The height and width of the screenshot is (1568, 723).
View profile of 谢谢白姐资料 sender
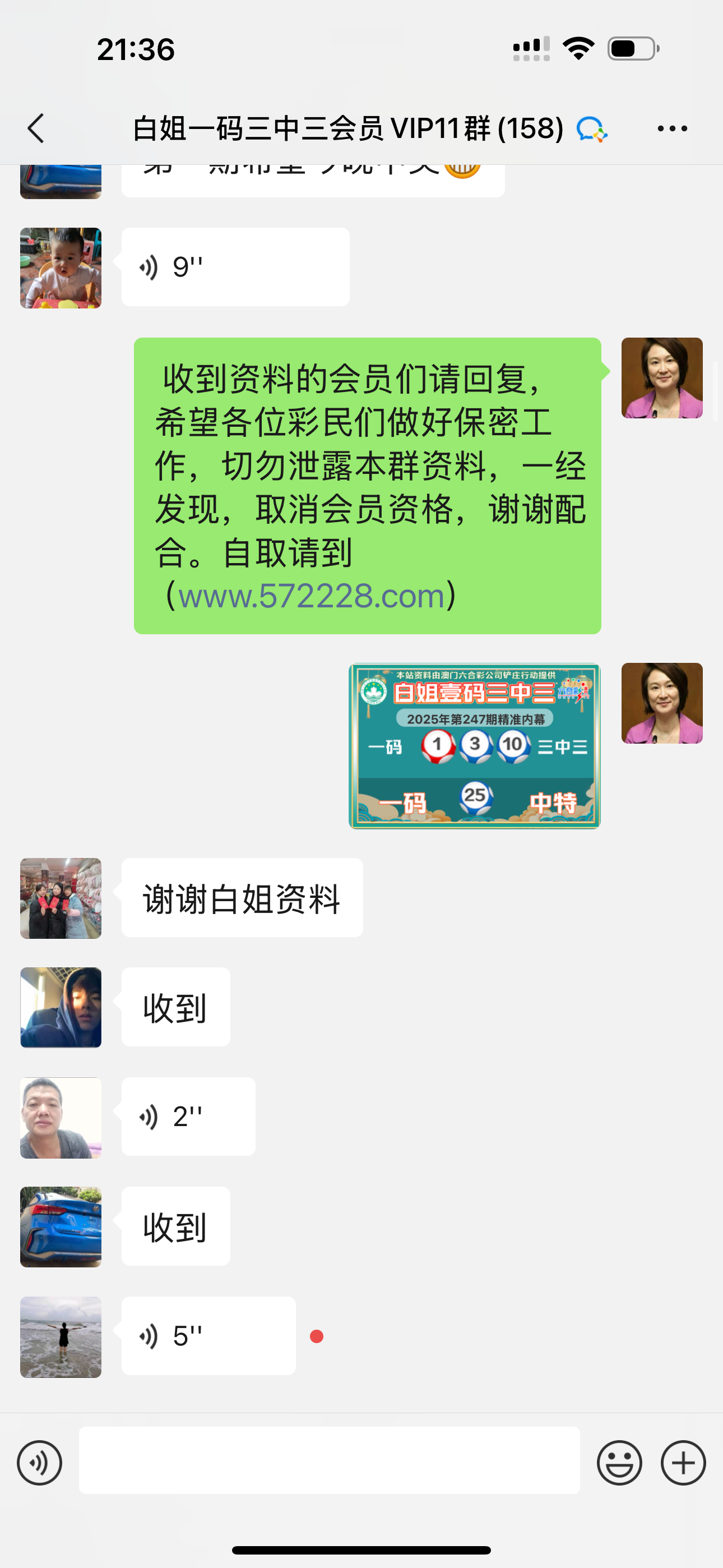pyautogui.click(x=61, y=898)
